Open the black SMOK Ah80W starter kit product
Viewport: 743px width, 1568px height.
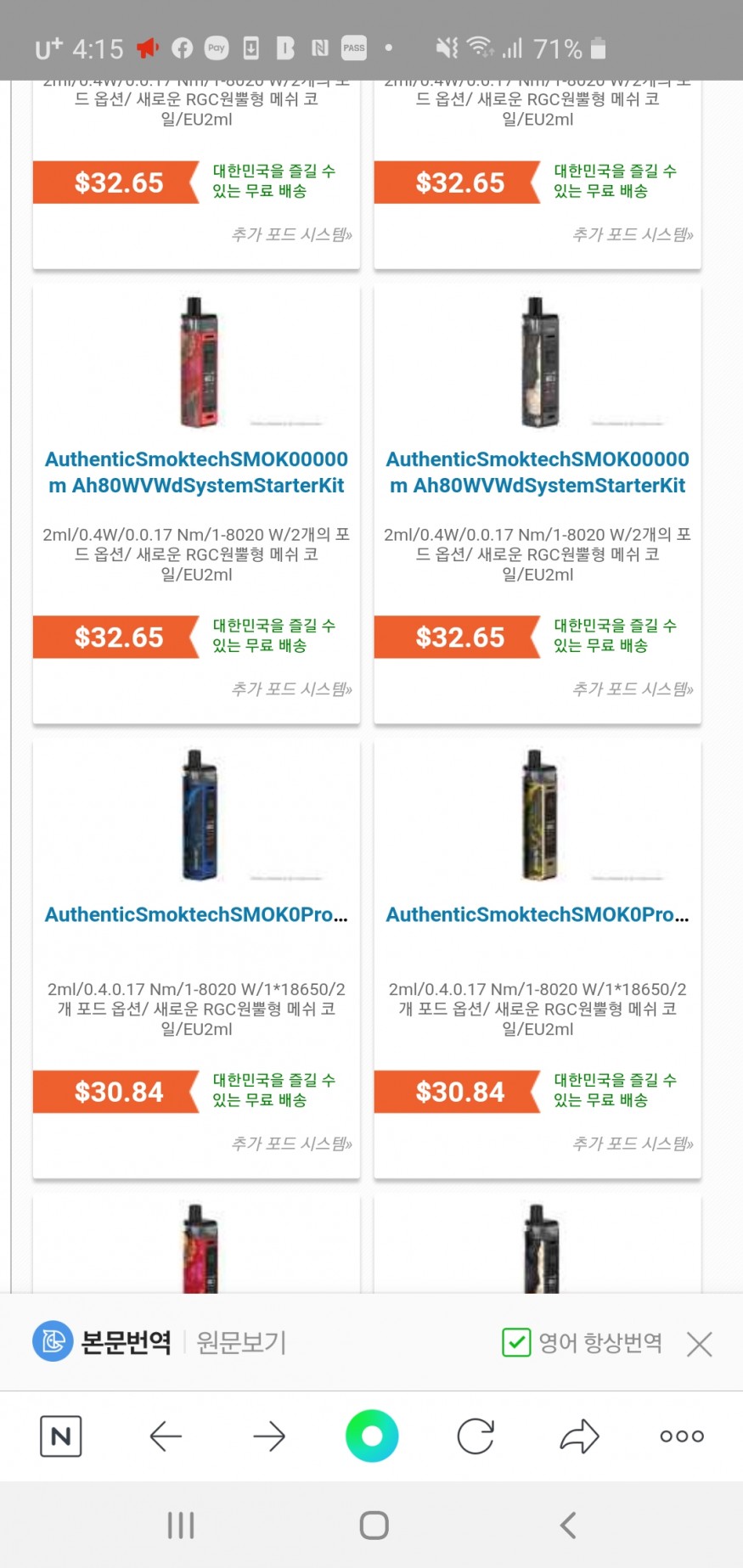[538, 472]
